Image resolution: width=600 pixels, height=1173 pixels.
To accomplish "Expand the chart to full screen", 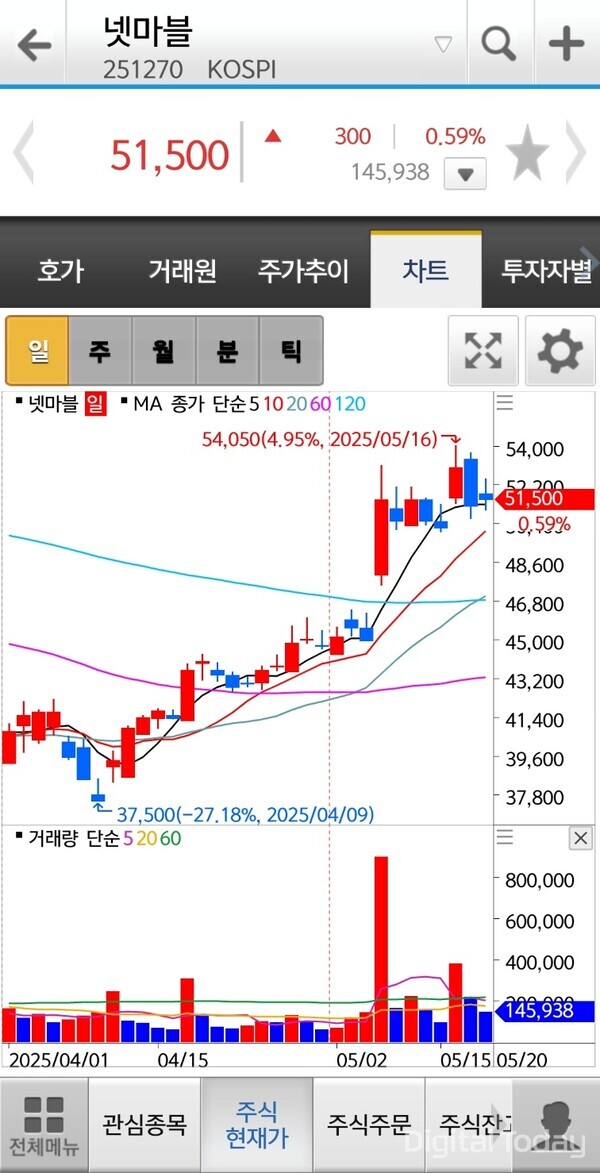I will (483, 351).
